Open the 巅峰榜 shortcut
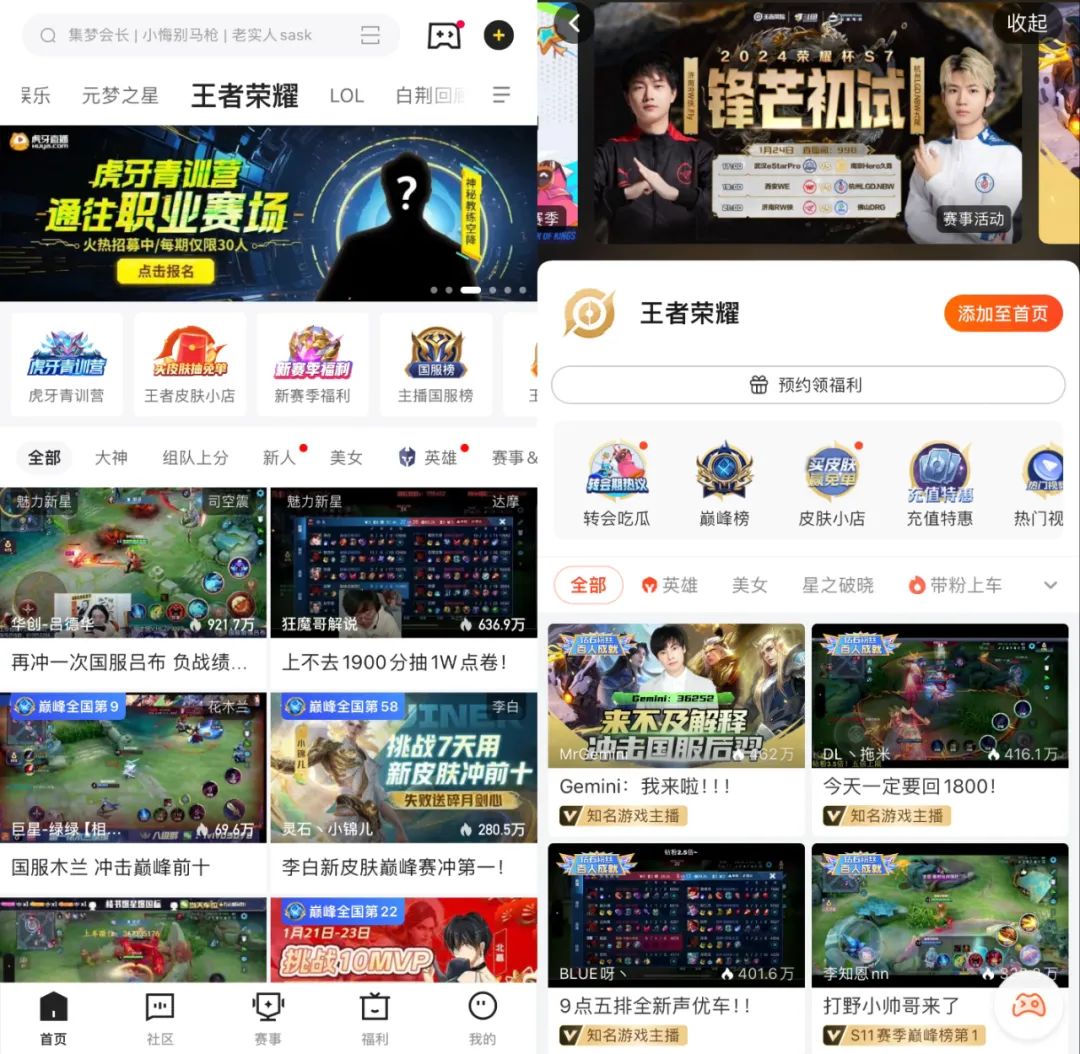The height and width of the screenshot is (1054, 1080). tap(724, 485)
